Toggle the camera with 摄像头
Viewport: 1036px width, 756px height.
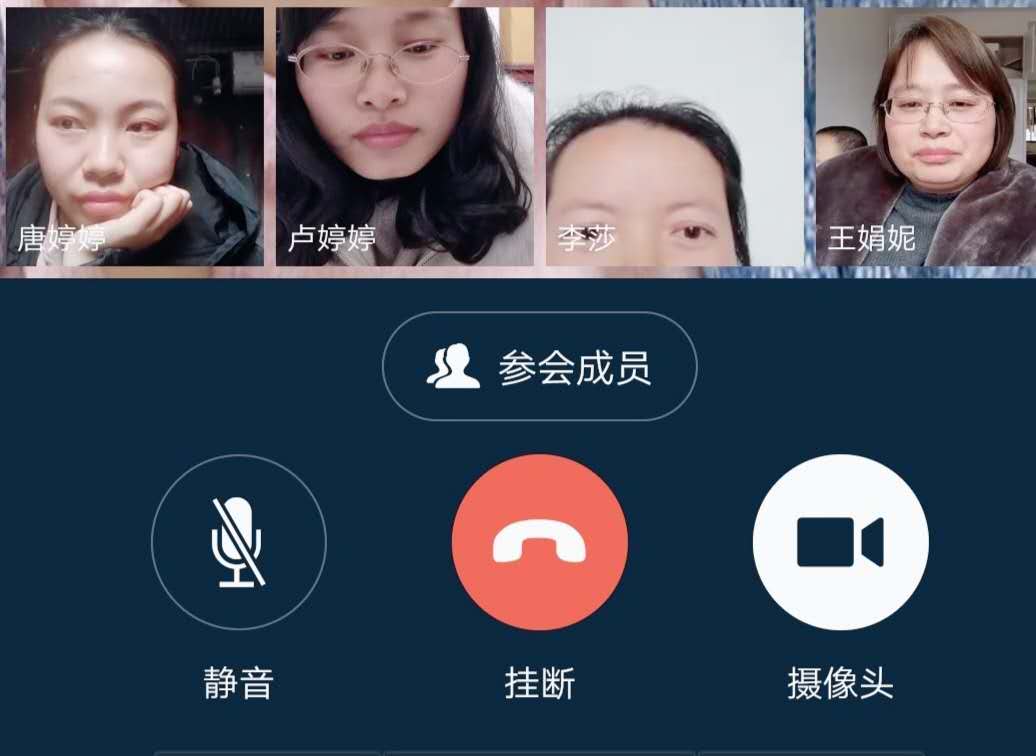point(840,542)
